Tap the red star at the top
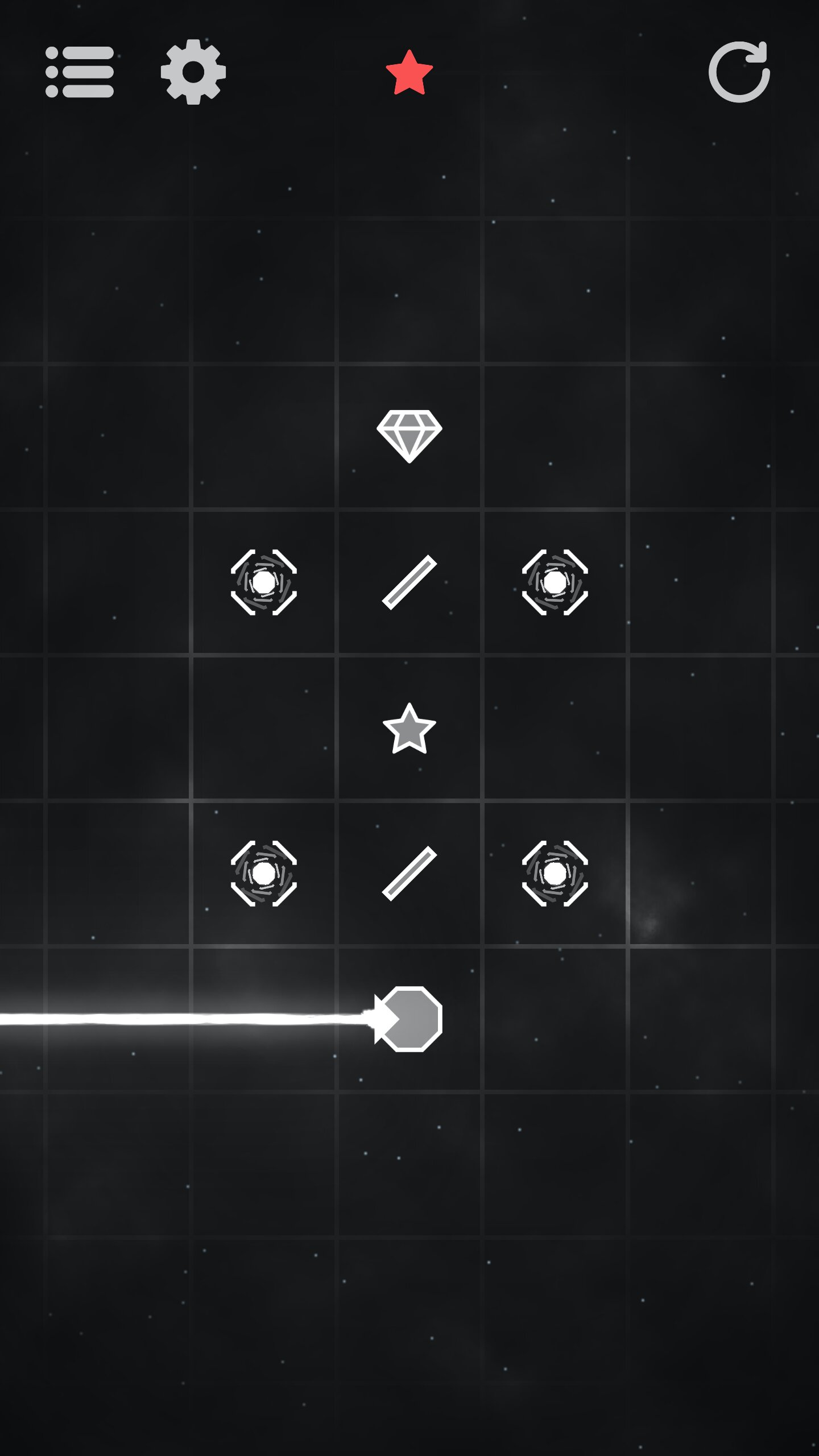This screenshot has width=819, height=1456. 409,73
